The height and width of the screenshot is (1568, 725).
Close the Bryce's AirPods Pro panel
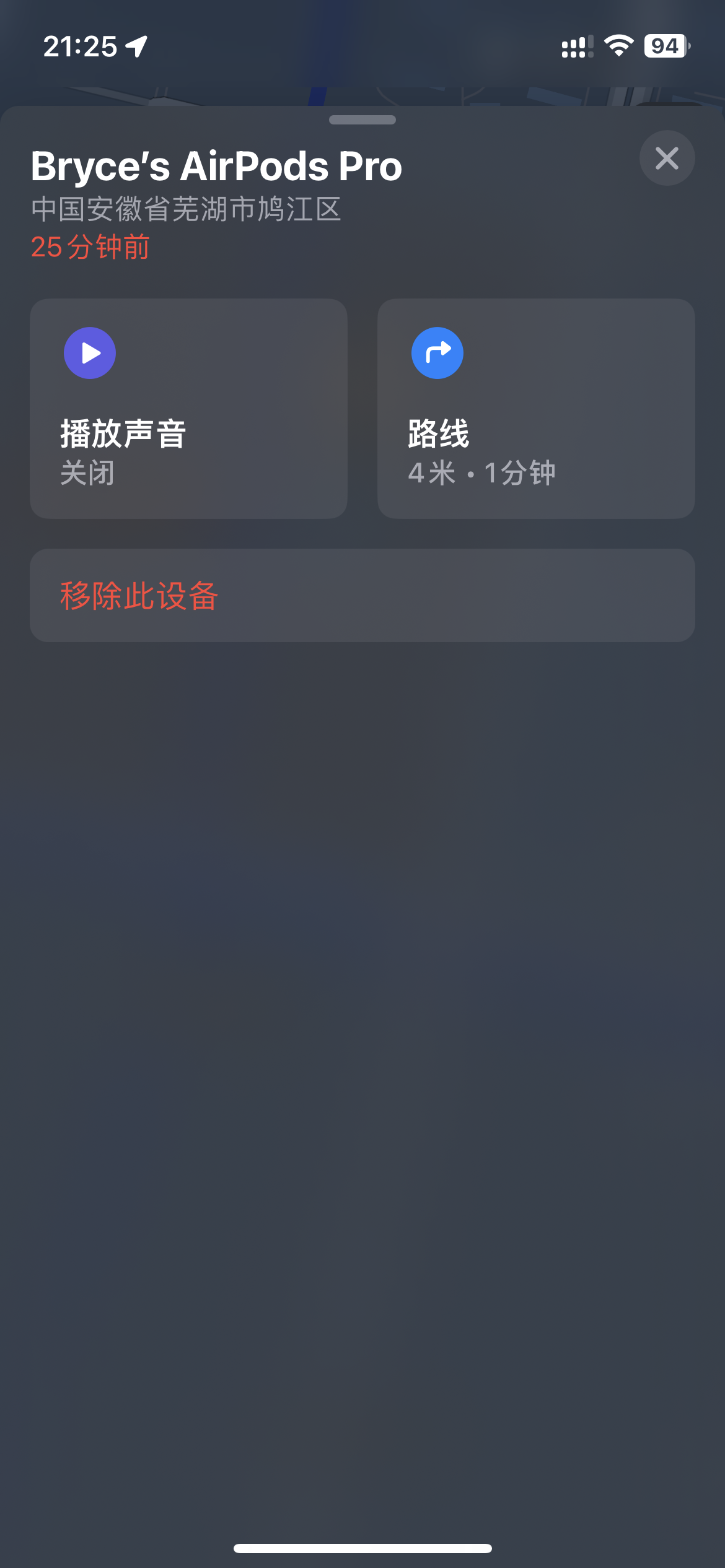point(667,158)
